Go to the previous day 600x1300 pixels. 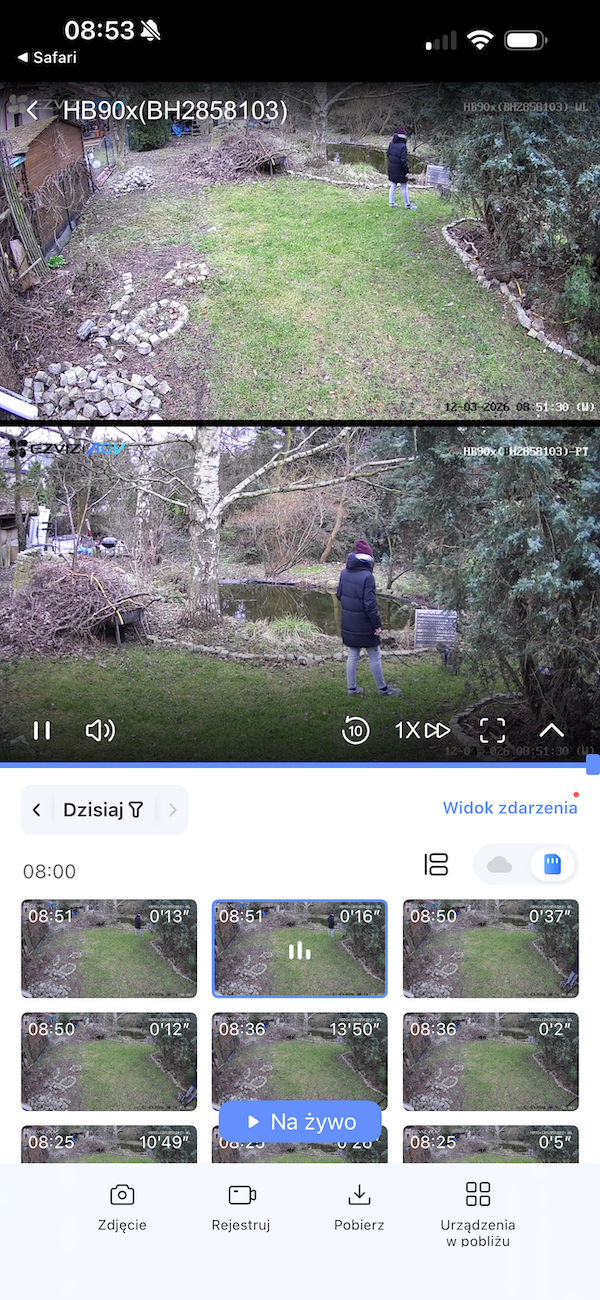pyautogui.click(x=37, y=810)
